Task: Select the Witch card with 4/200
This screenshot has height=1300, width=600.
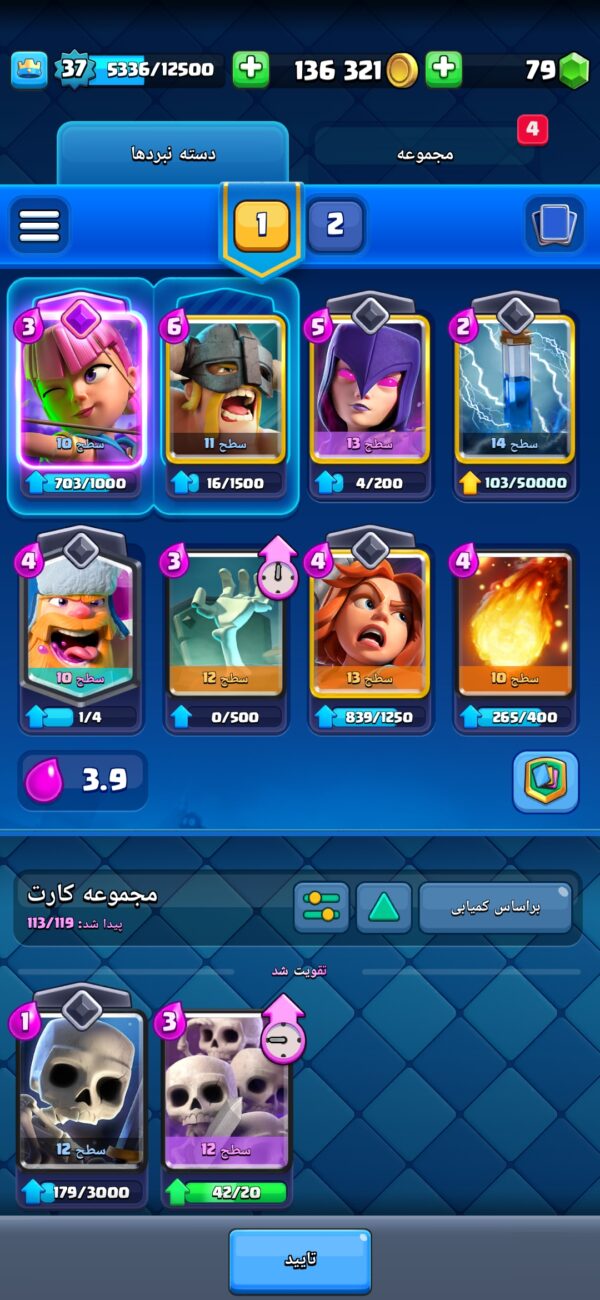Action: tap(370, 395)
